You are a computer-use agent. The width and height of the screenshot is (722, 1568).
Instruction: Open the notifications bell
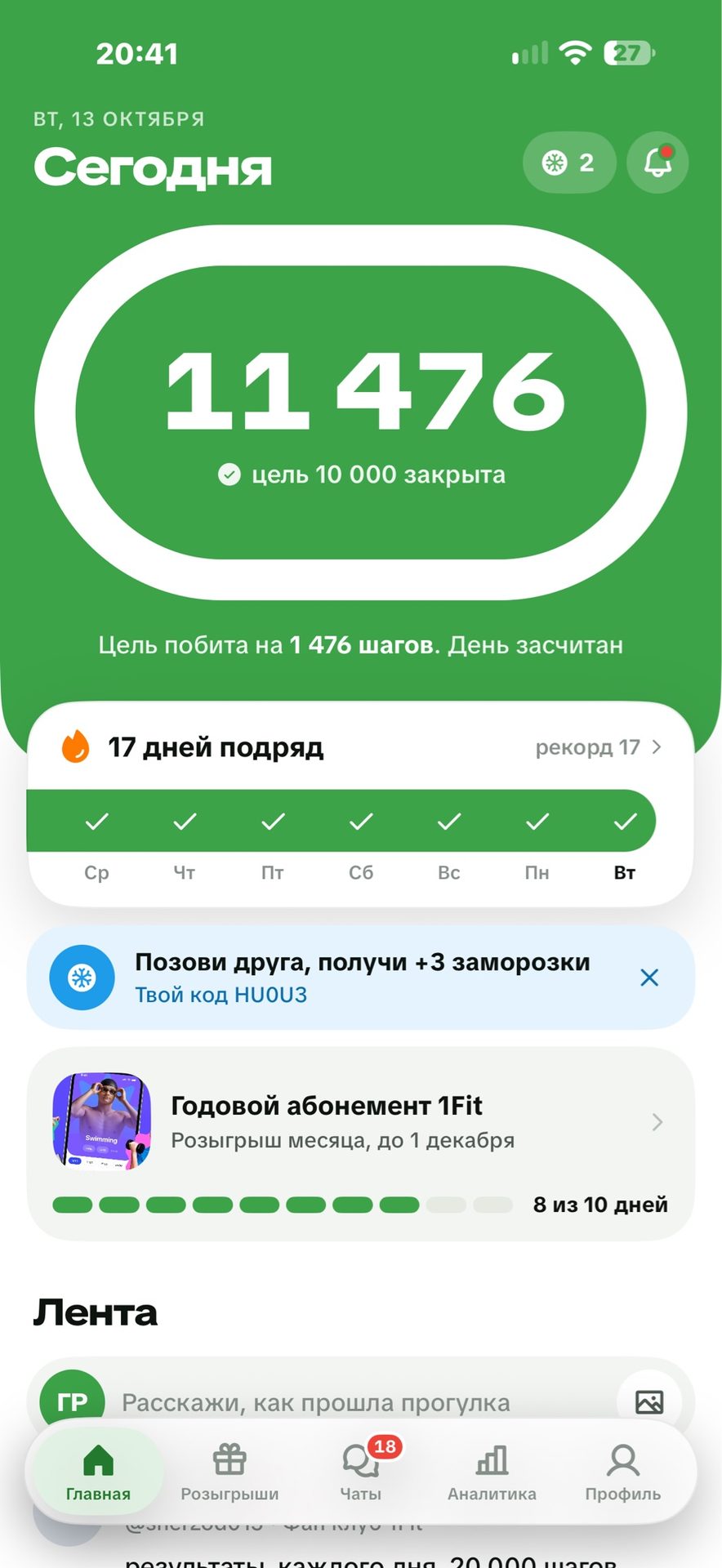(x=657, y=163)
